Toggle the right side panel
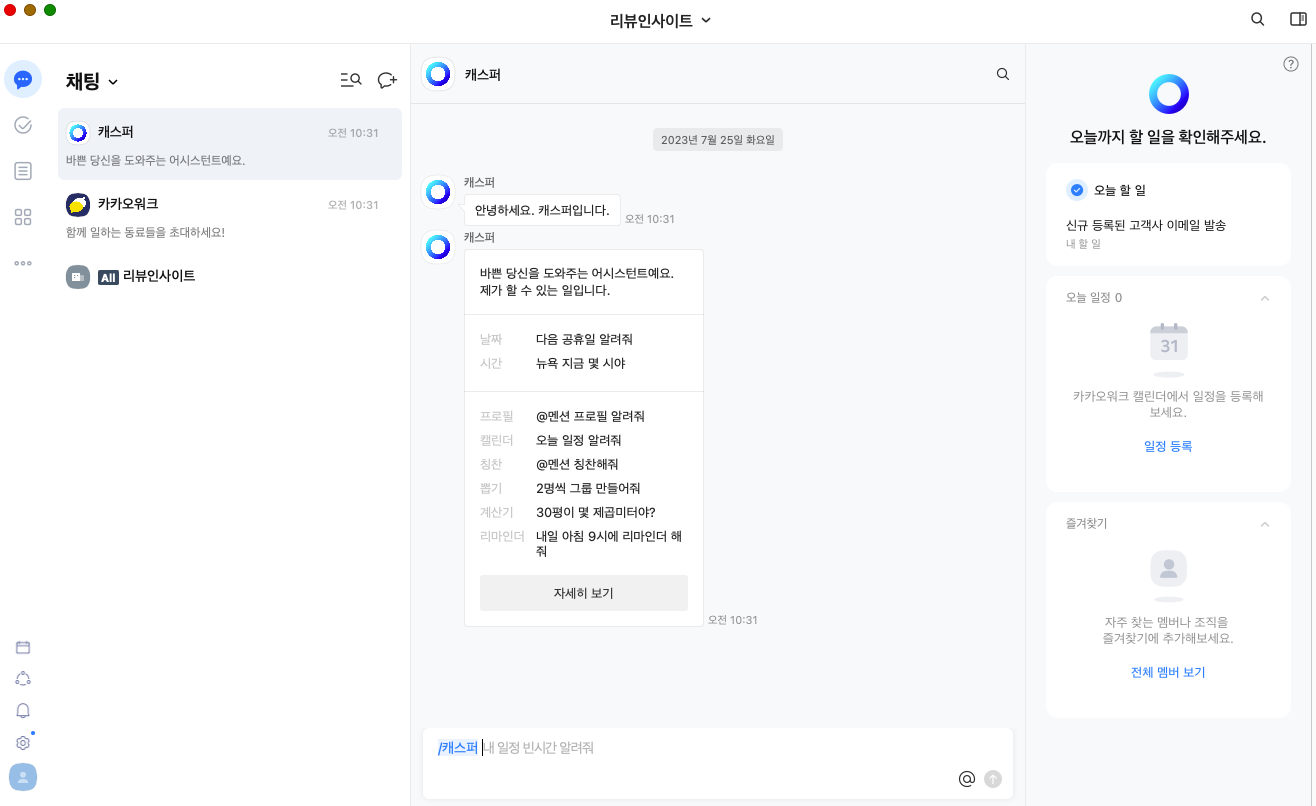The image size is (1316, 806). 1298,19
